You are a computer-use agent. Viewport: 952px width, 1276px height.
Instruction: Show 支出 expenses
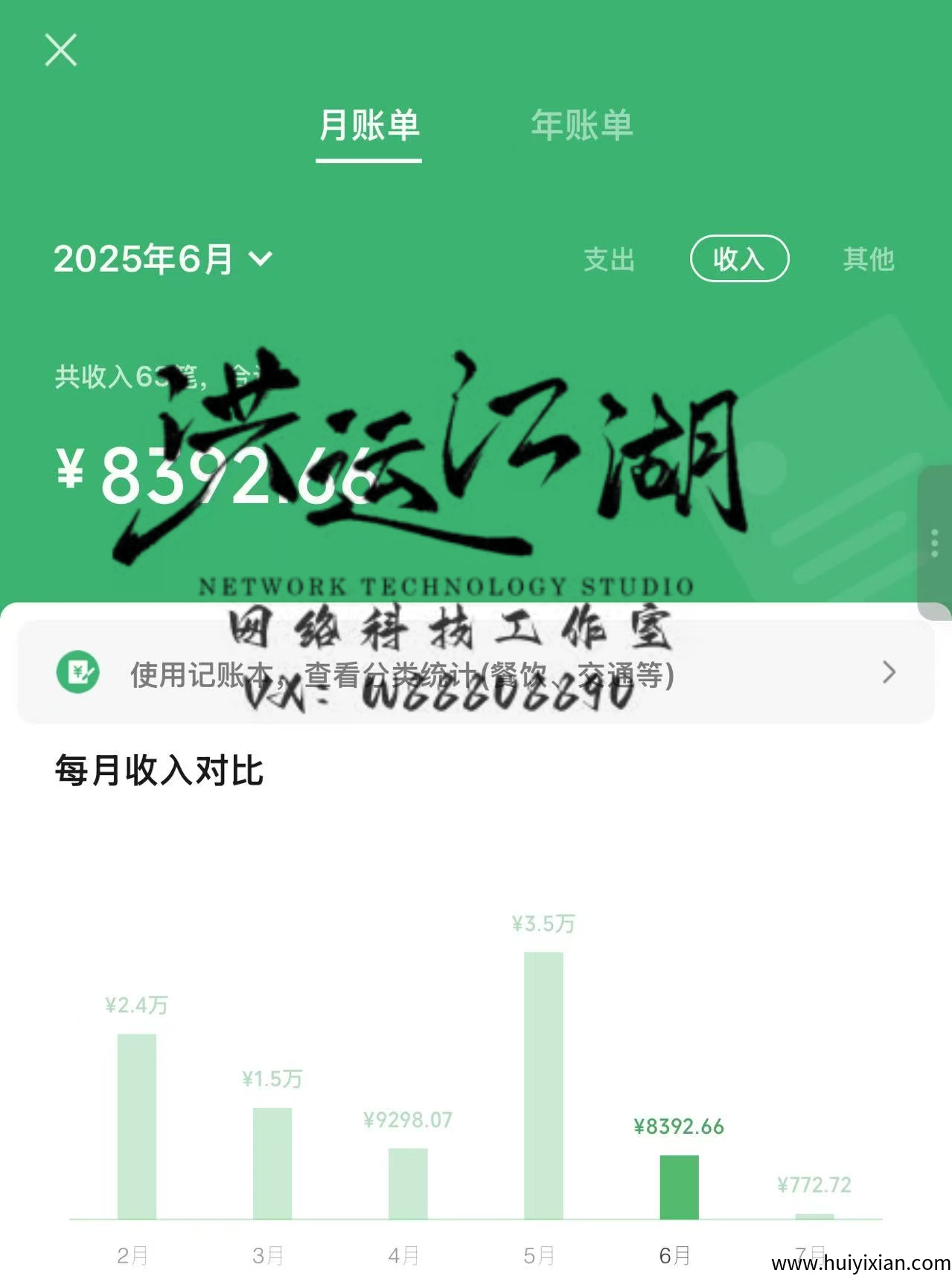coord(609,259)
